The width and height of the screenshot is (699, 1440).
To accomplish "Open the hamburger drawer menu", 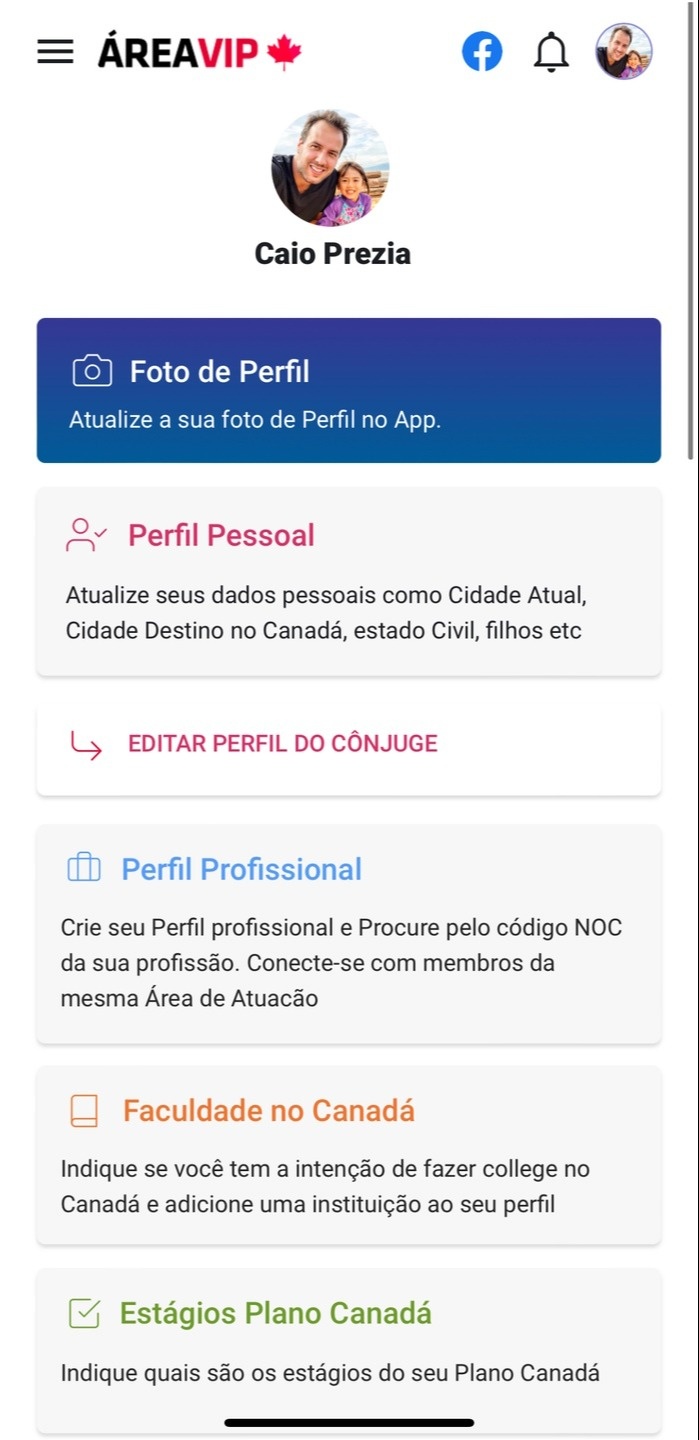I will click(56, 52).
